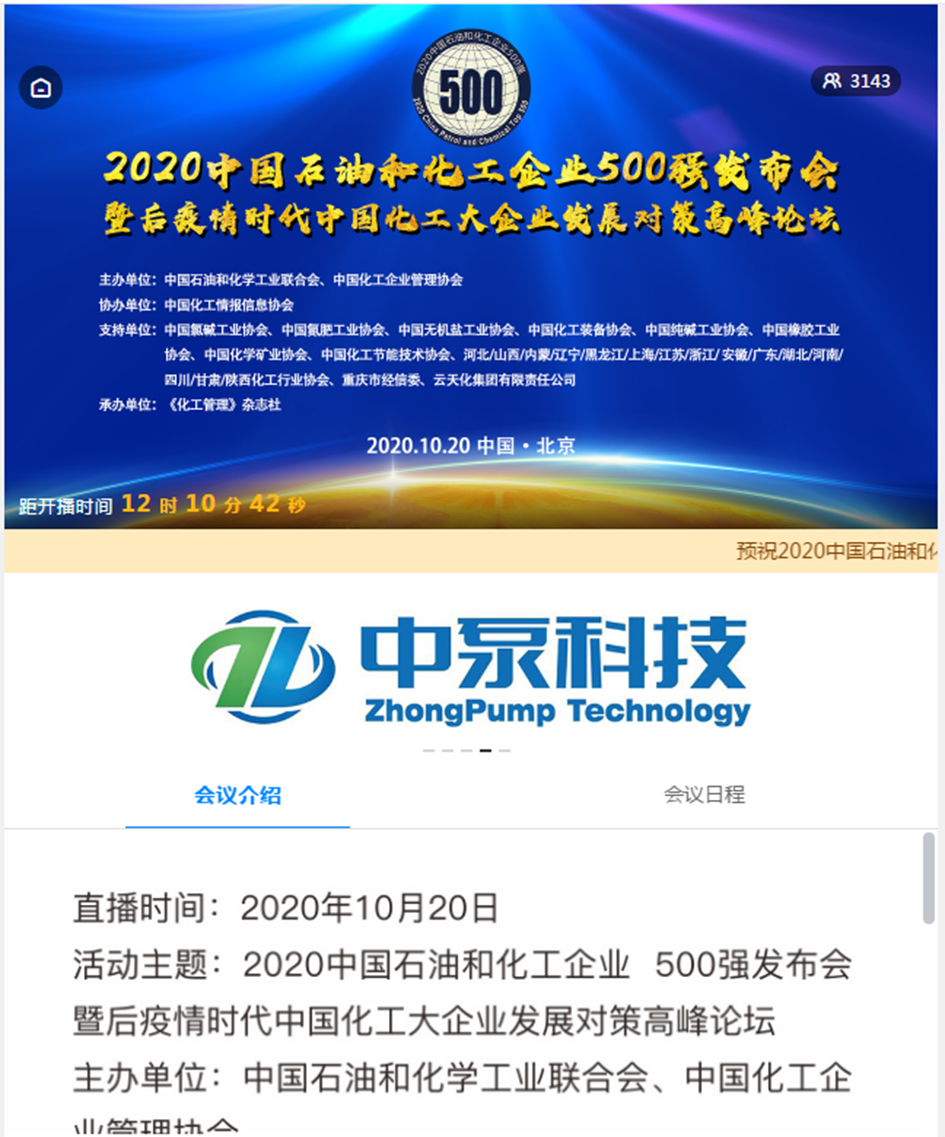This screenshot has height=1137, width=945.
Task: Tap the last carousel page indicator dot
Action: click(505, 750)
